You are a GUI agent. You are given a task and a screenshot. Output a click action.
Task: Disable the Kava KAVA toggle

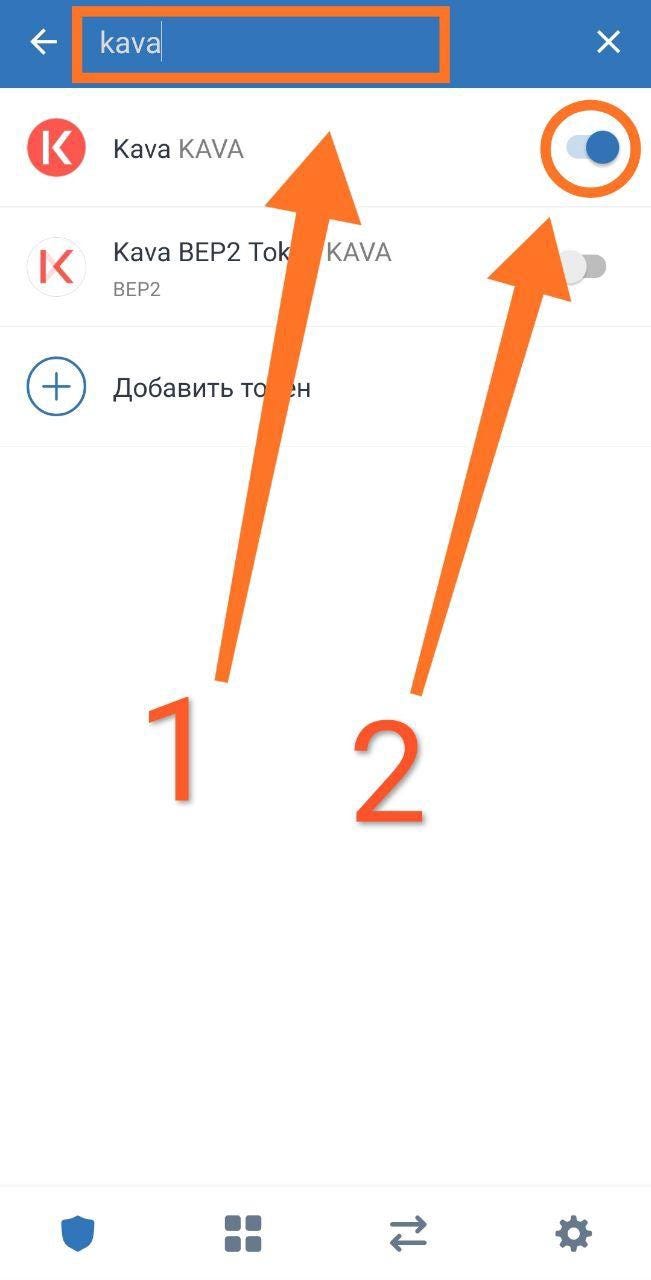click(x=592, y=149)
